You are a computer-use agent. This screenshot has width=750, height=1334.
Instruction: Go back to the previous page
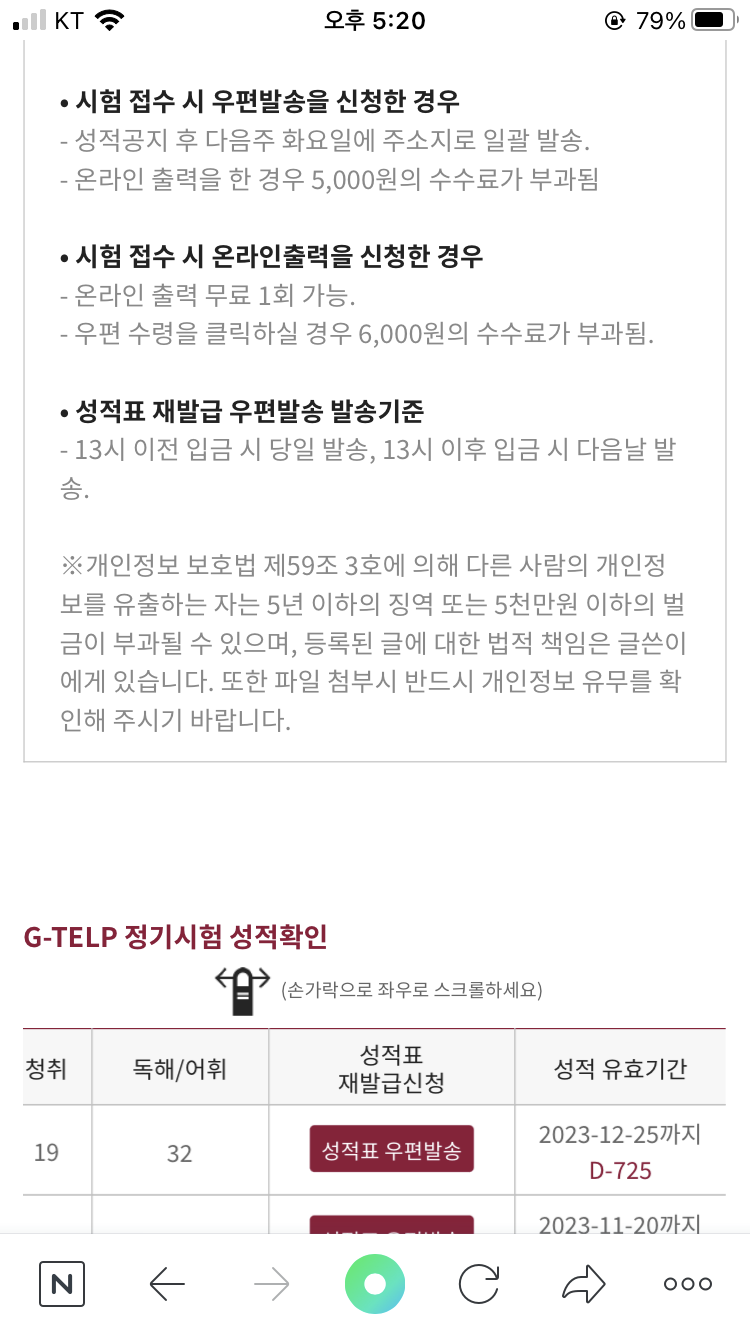pyautogui.click(x=167, y=1284)
